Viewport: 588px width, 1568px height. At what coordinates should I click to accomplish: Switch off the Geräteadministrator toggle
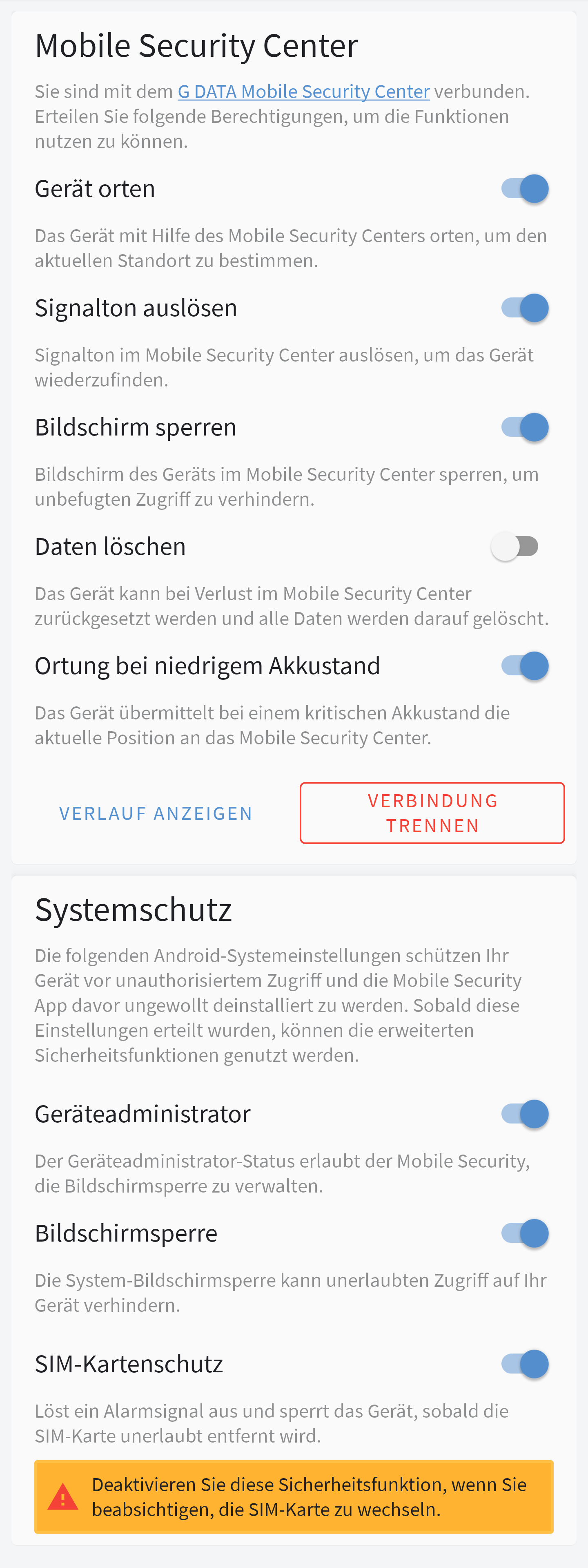pos(524,1114)
